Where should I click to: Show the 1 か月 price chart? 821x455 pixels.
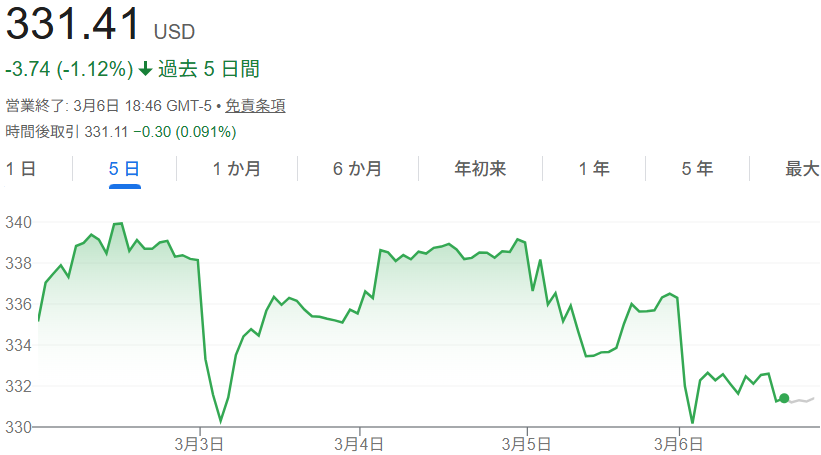pyautogui.click(x=237, y=169)
